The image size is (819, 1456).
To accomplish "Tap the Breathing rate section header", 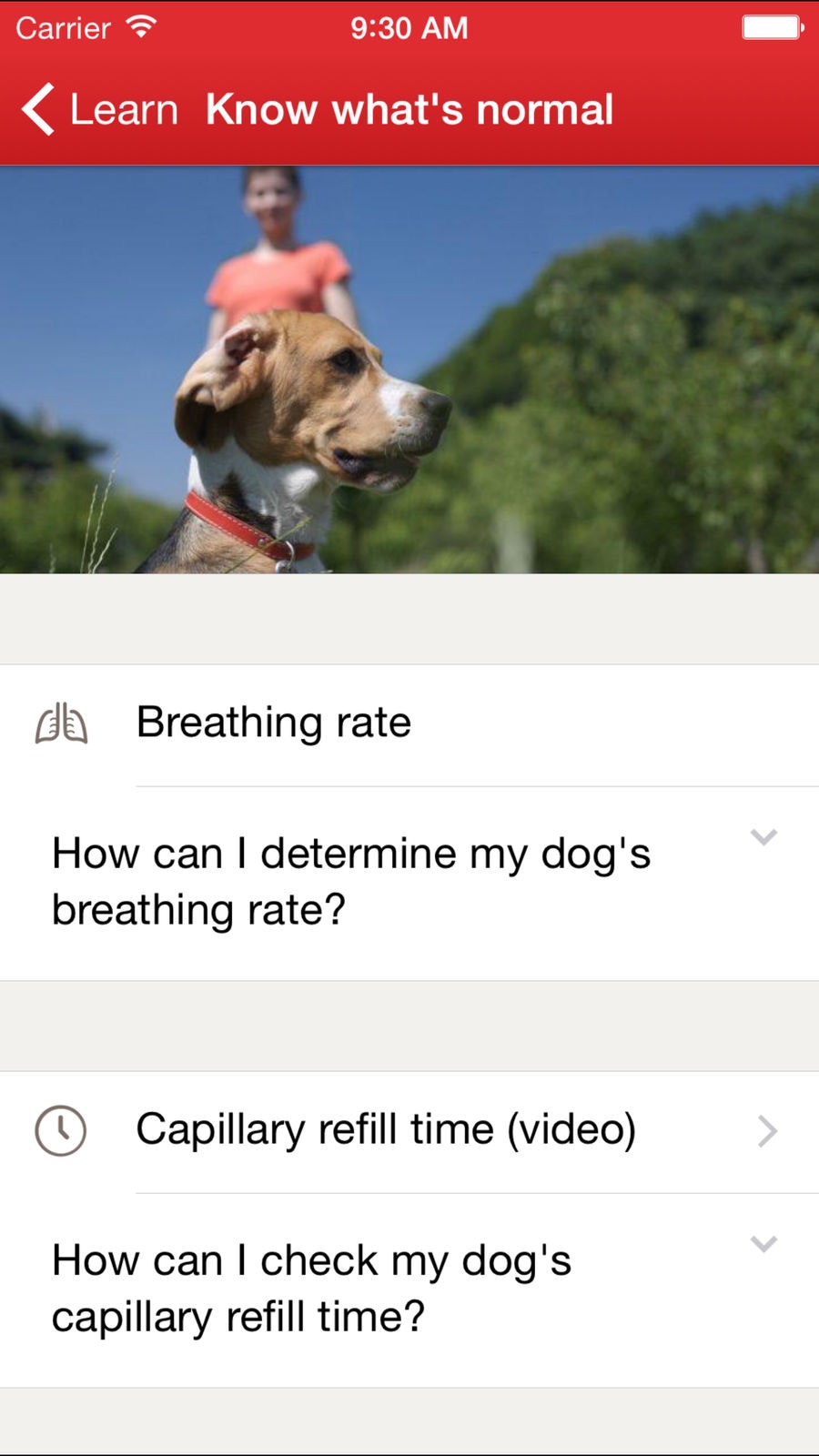I will [273, 723].
